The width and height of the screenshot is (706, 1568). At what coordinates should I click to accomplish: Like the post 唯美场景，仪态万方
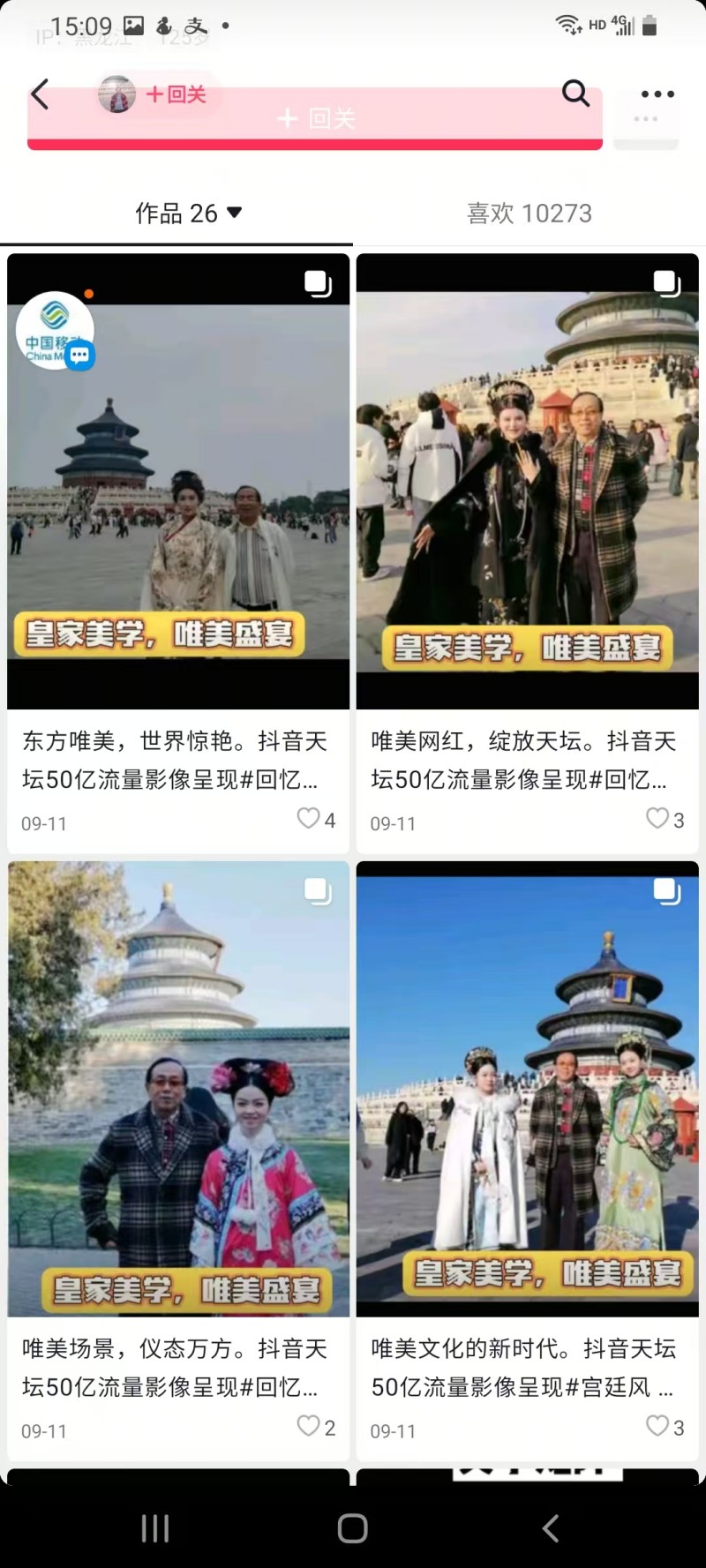tap(308, 1425)
